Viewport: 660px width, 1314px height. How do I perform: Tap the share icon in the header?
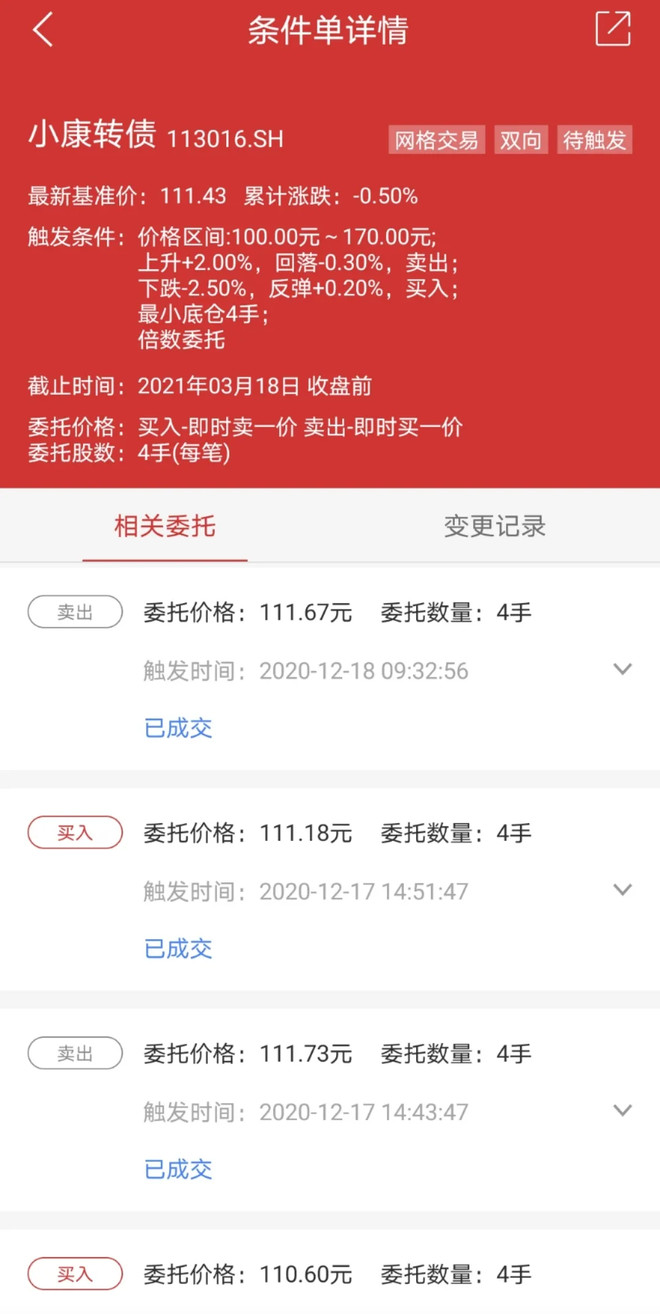tap(612, 29)
